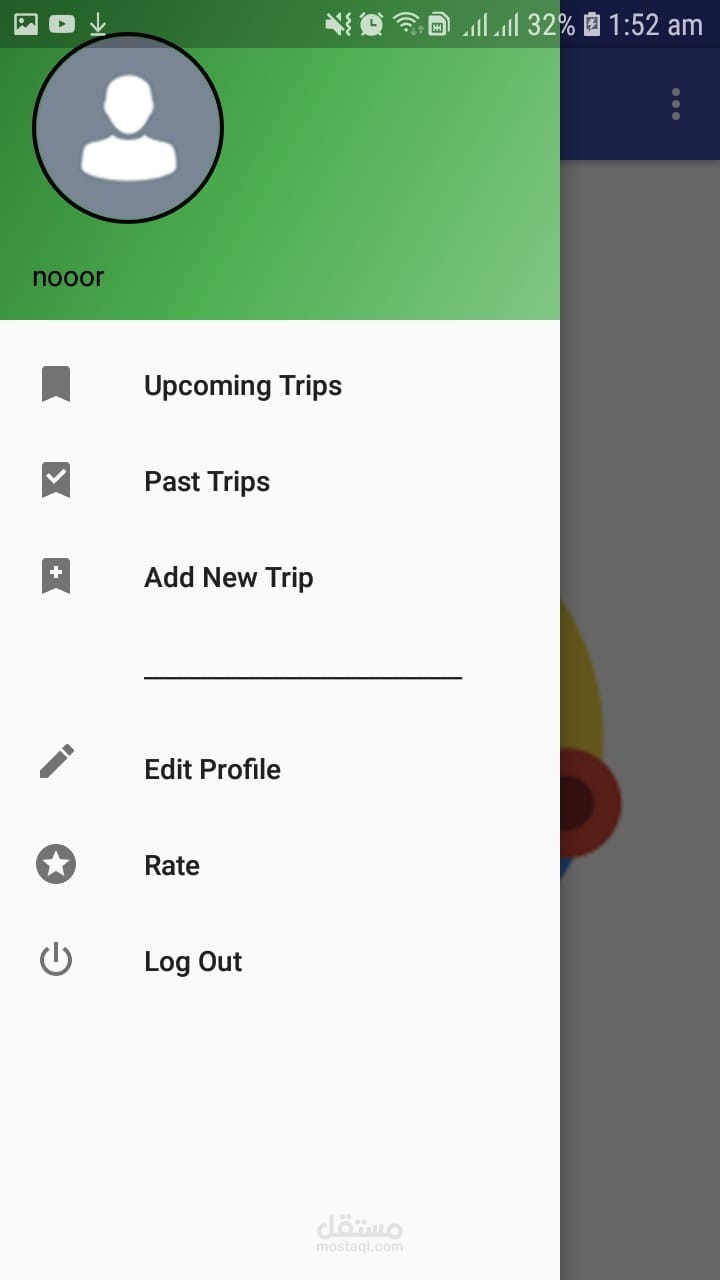The height and width of the screenshot is (1280, 720).
Task: Select the Past Trips checkmark bookmark icon
Action: [x=55, y=480]
